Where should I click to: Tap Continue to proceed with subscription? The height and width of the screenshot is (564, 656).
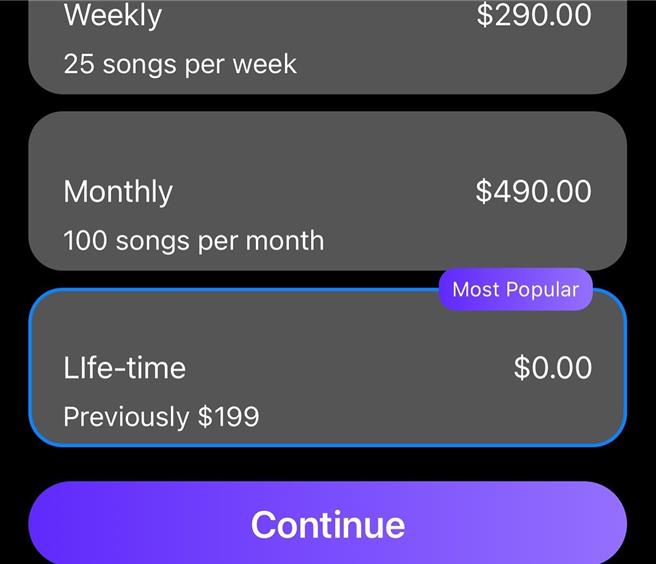point(327,524)
